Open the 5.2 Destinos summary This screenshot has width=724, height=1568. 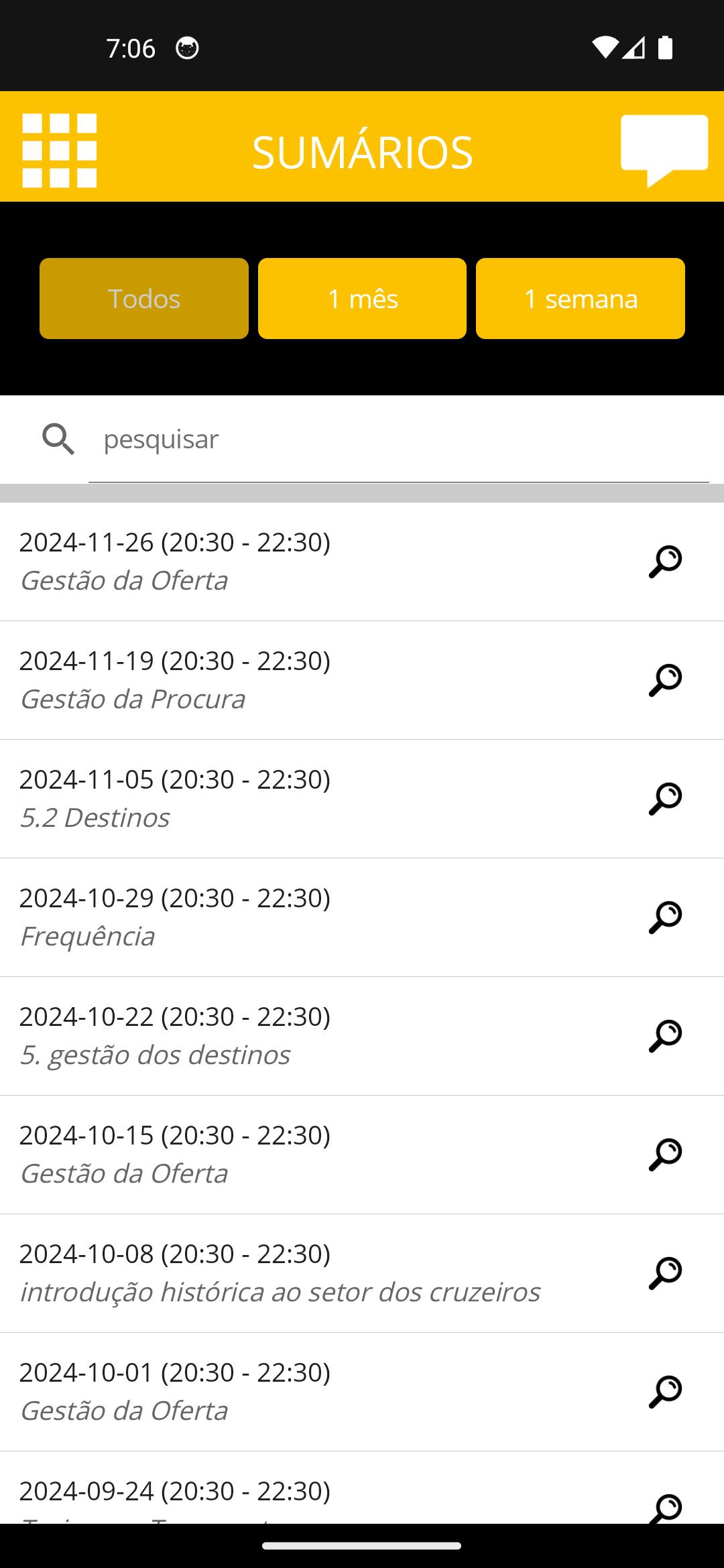(x=362, y=799)
